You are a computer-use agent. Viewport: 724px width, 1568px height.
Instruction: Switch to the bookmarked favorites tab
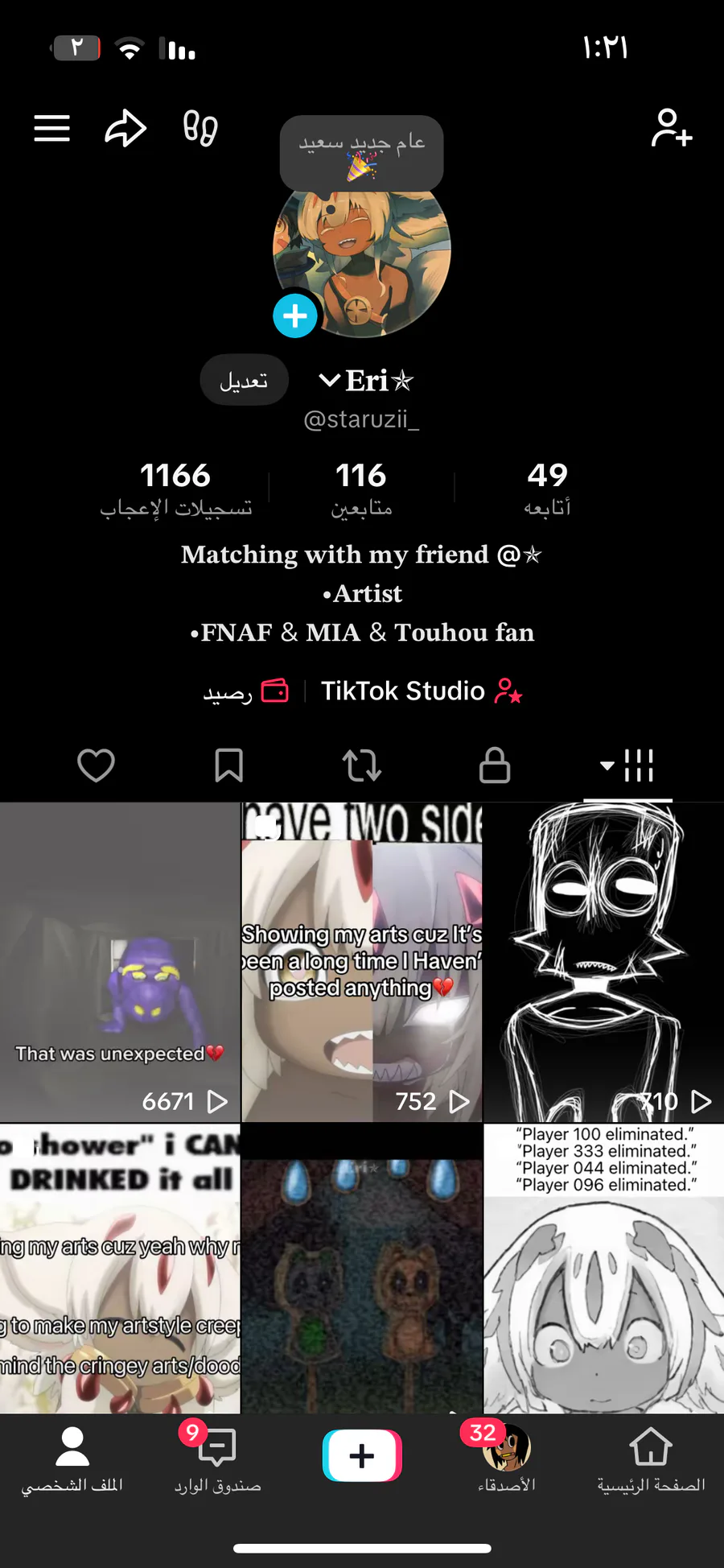[x=229, y=765]
